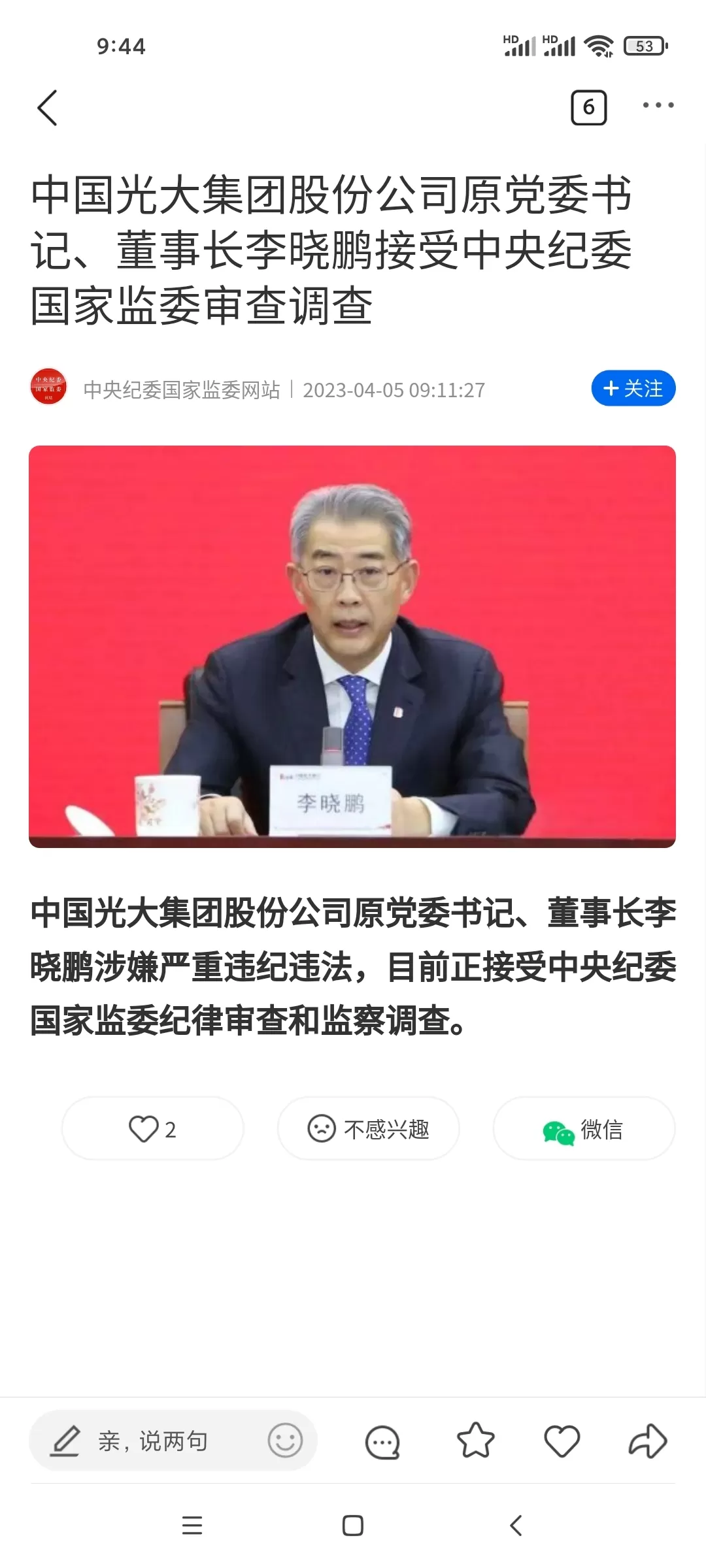
Task: Open the three-dot overflow menu
Action: (x=658, y=105)
